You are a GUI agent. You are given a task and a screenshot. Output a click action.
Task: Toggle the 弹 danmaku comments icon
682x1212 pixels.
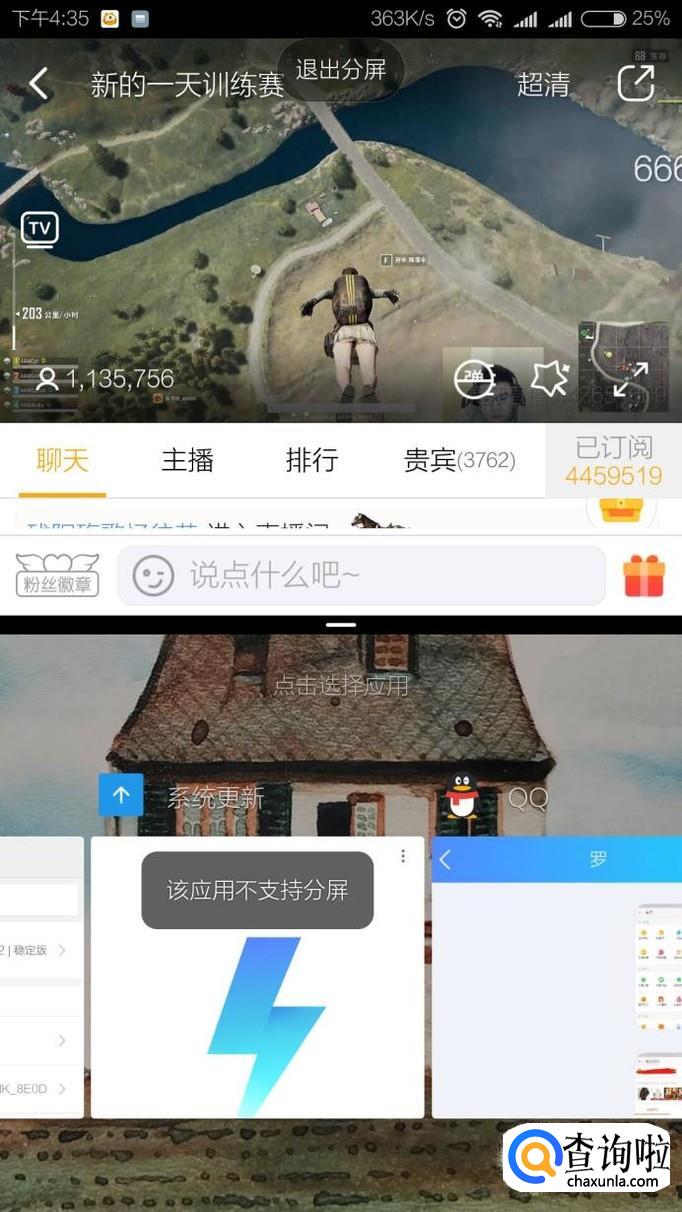coord(474,379)
